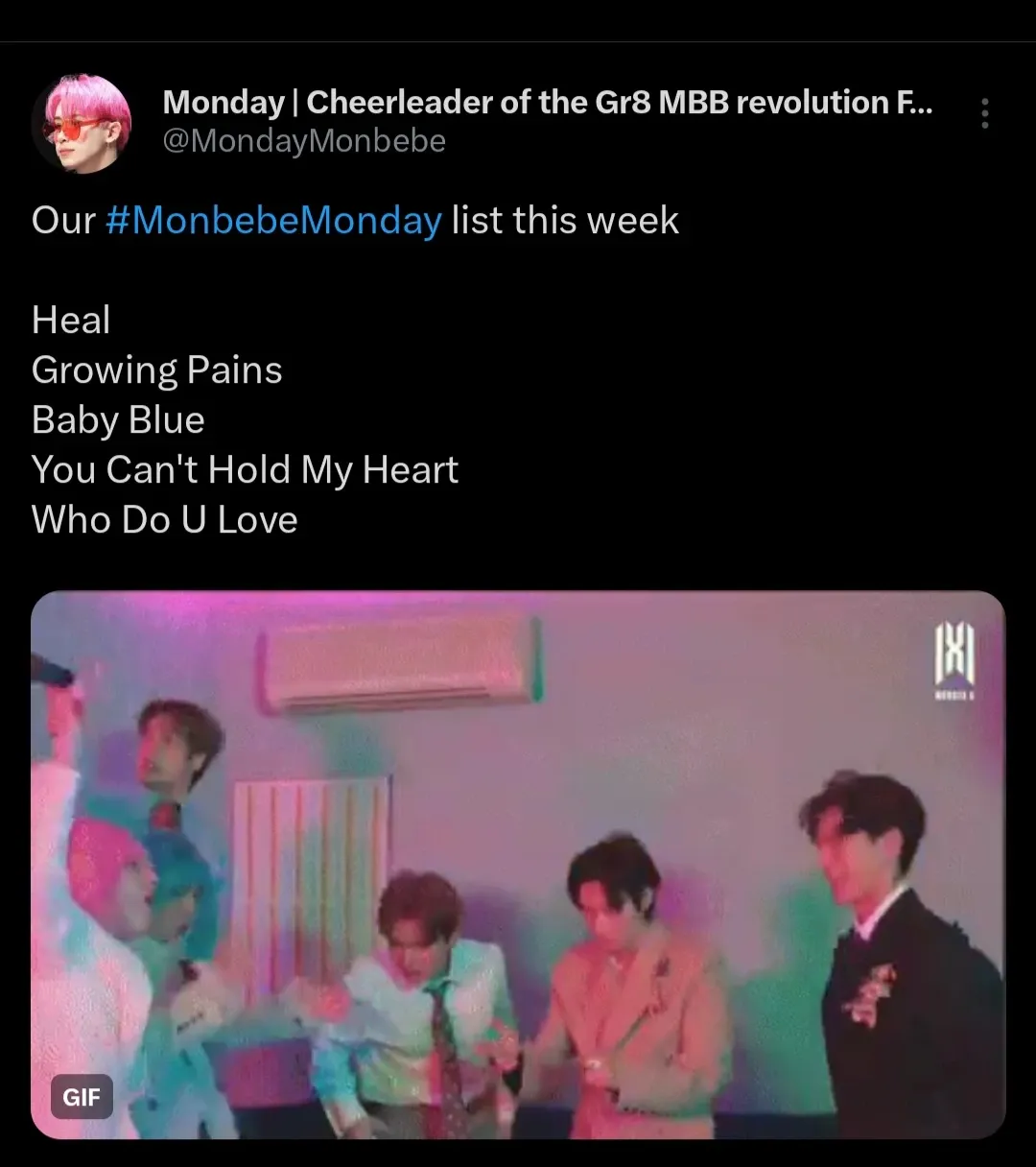Open the three-dot menu to report the post

pyautogui.click(x=985, y=113)
